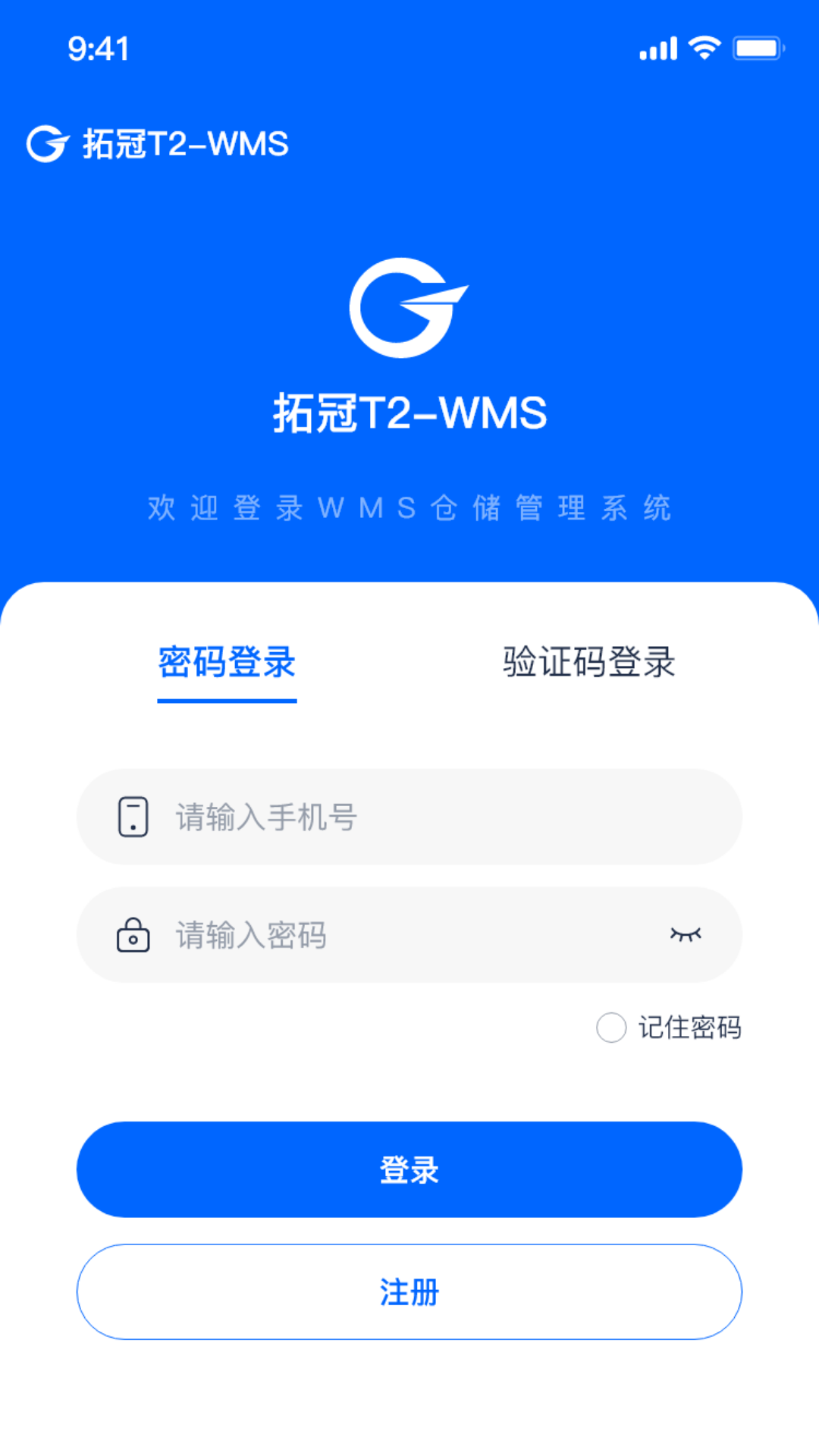Screen dimensions: 819x1456
Task: Tap the blue 登录 button
Action: click(x=409, y=1169)
